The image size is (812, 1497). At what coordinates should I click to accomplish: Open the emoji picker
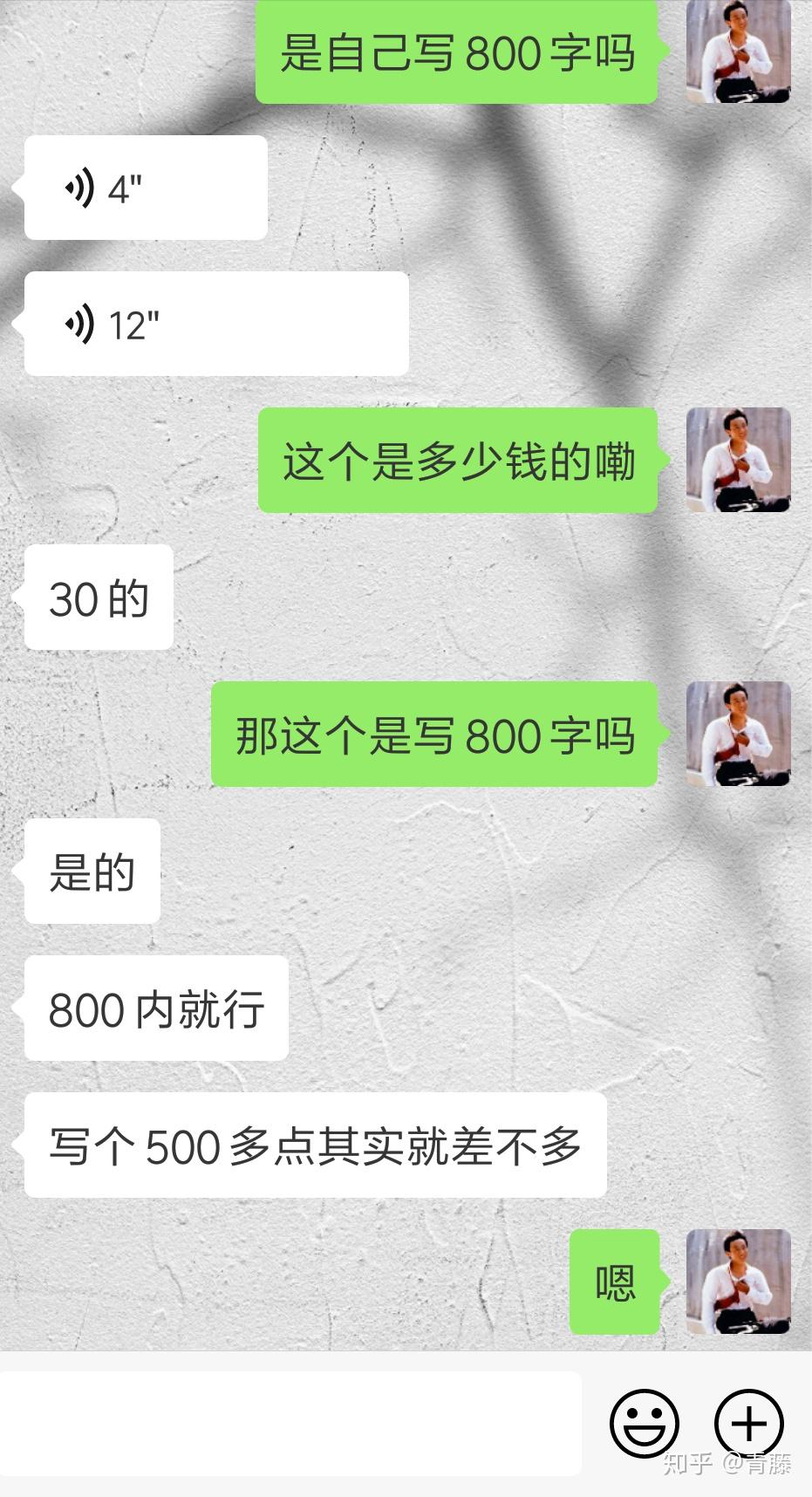tap(644, 1424)
